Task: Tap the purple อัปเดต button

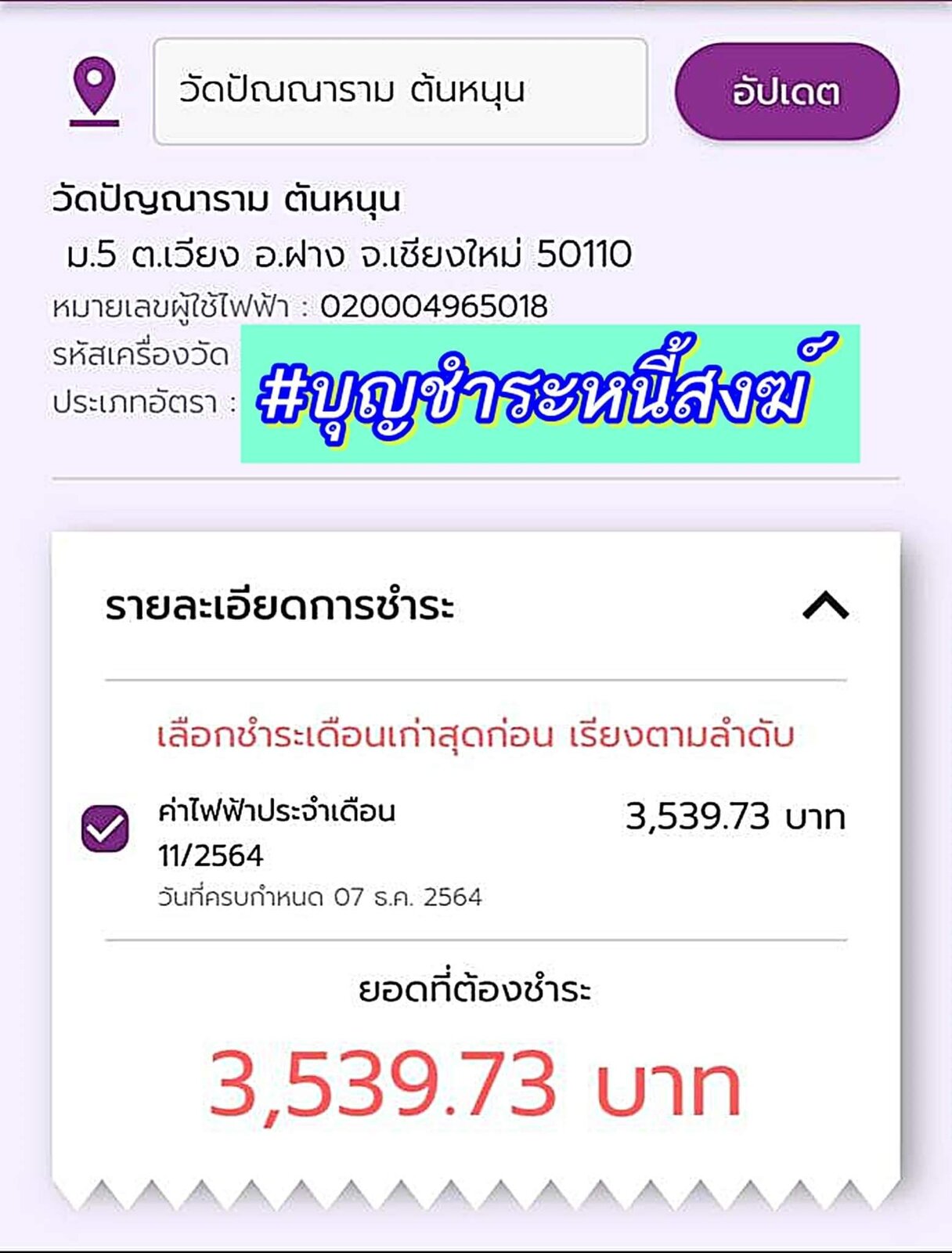Action: coord(787,92)
